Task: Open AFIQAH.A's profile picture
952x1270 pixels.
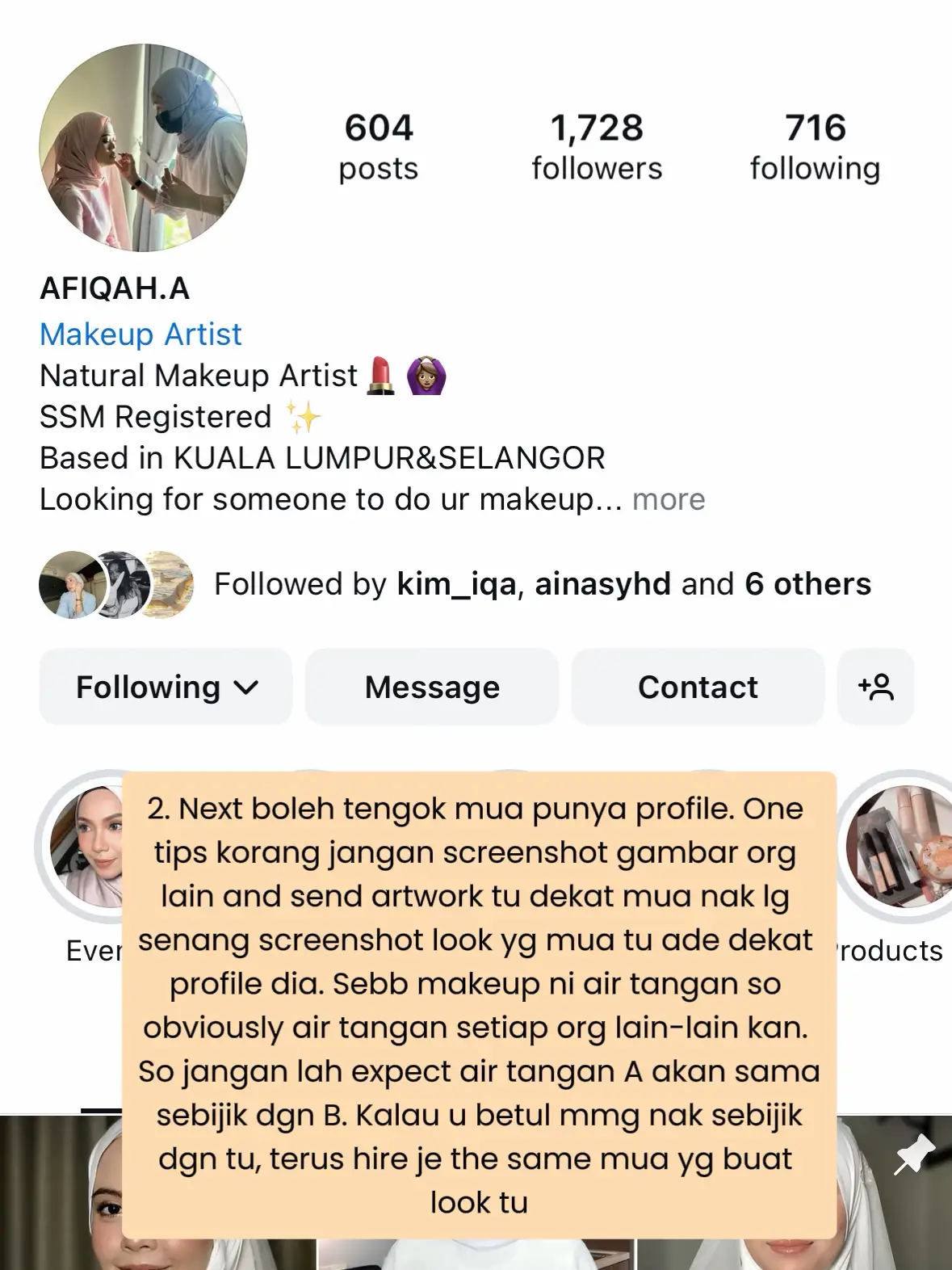Action: click(143, 148)
